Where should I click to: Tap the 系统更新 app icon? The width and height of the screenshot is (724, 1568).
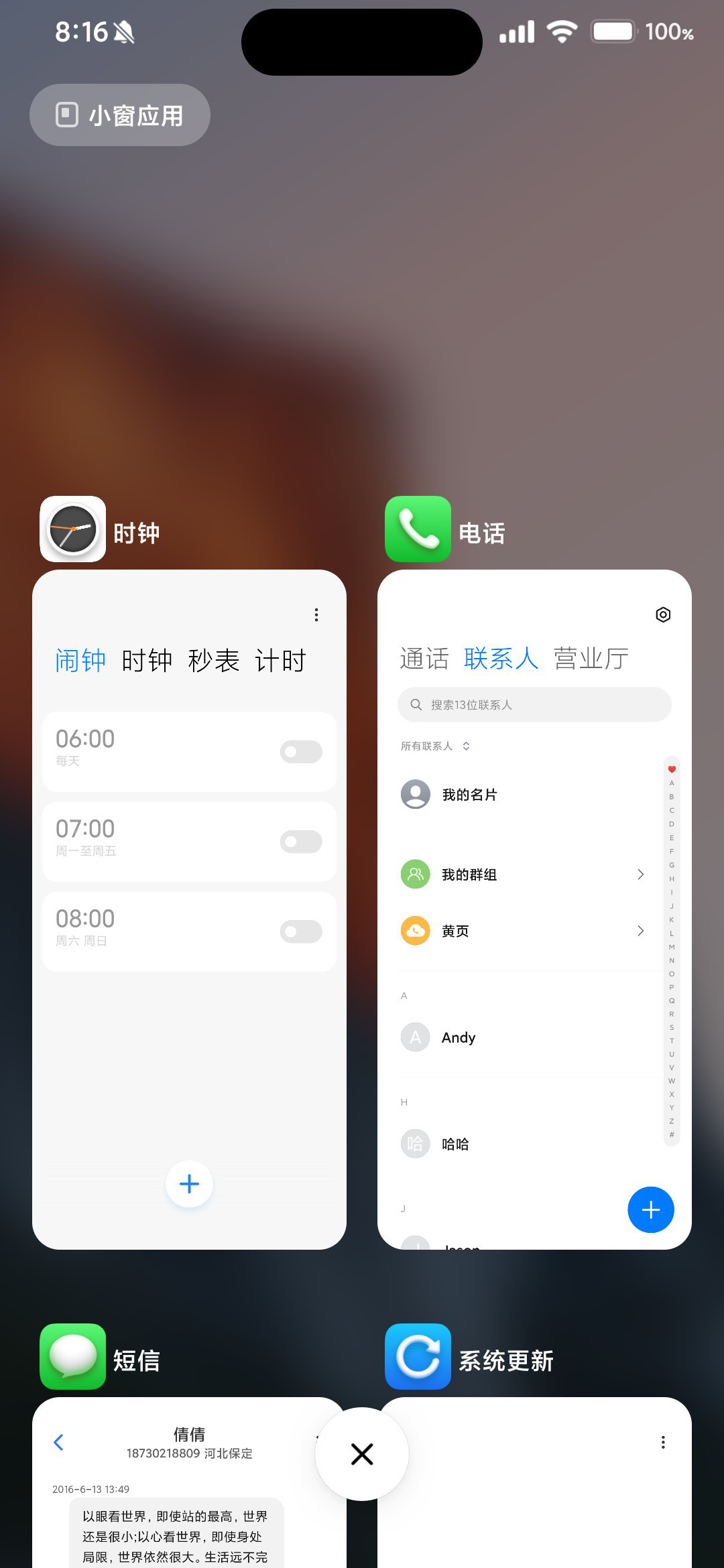click(x=418, y=1356)
